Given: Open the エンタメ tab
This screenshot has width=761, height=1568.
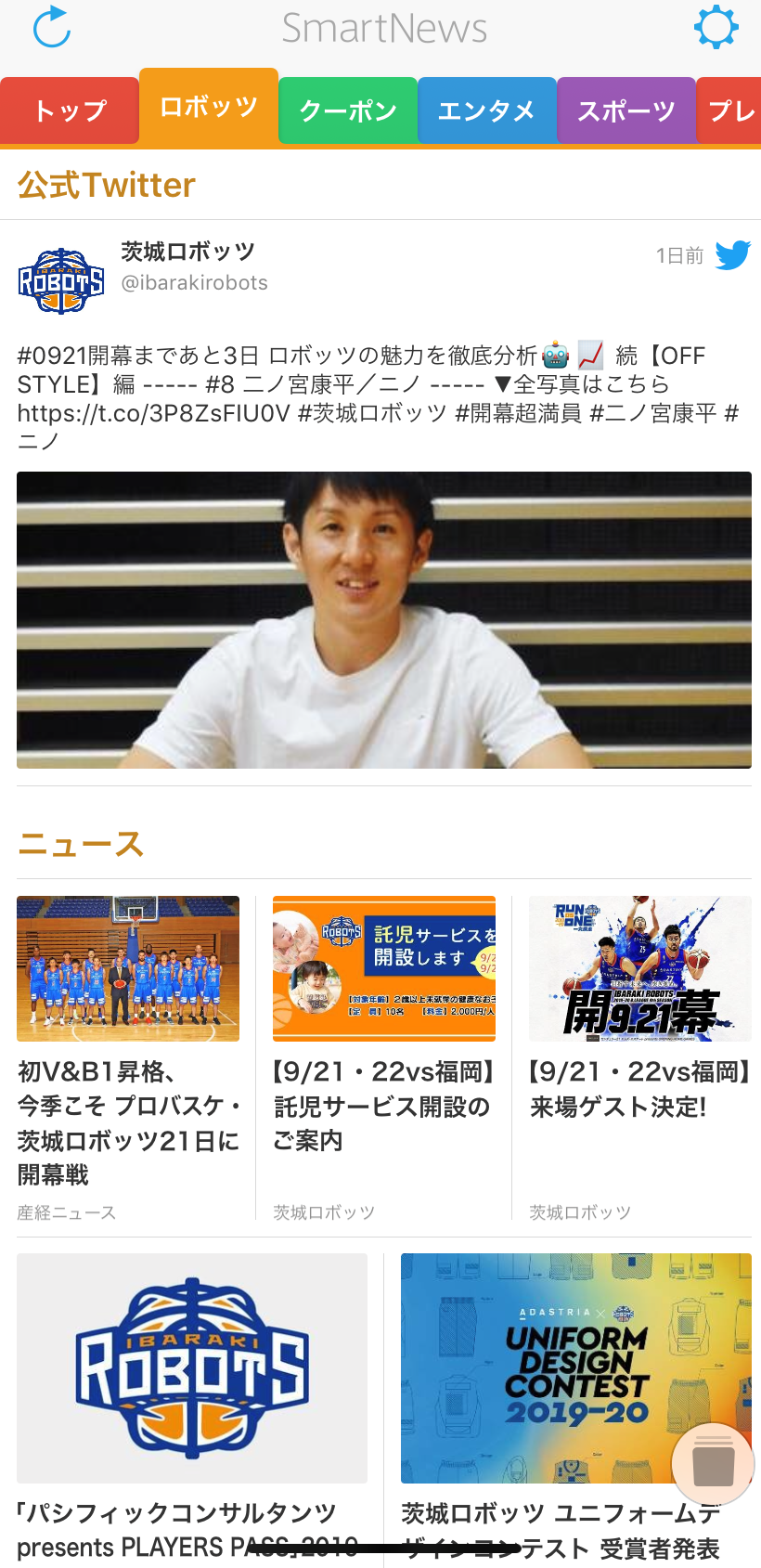Looking at the screenshot, I should point(487,111).
